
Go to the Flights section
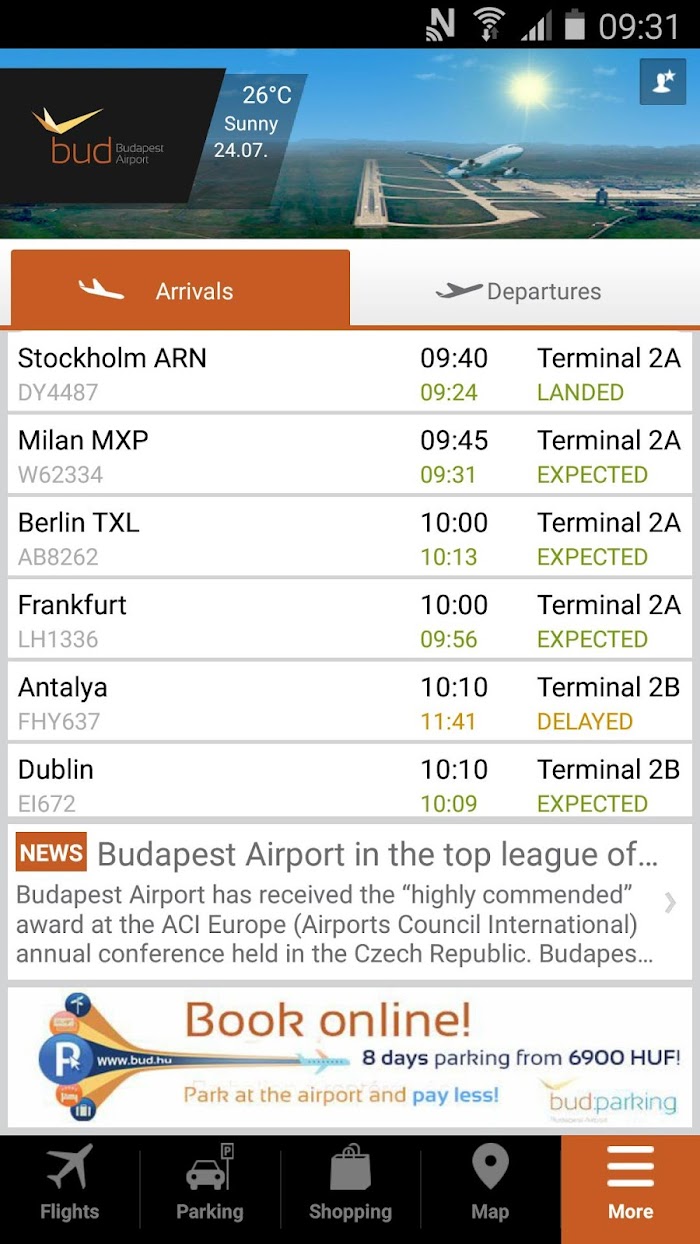tap(70, 1189)
